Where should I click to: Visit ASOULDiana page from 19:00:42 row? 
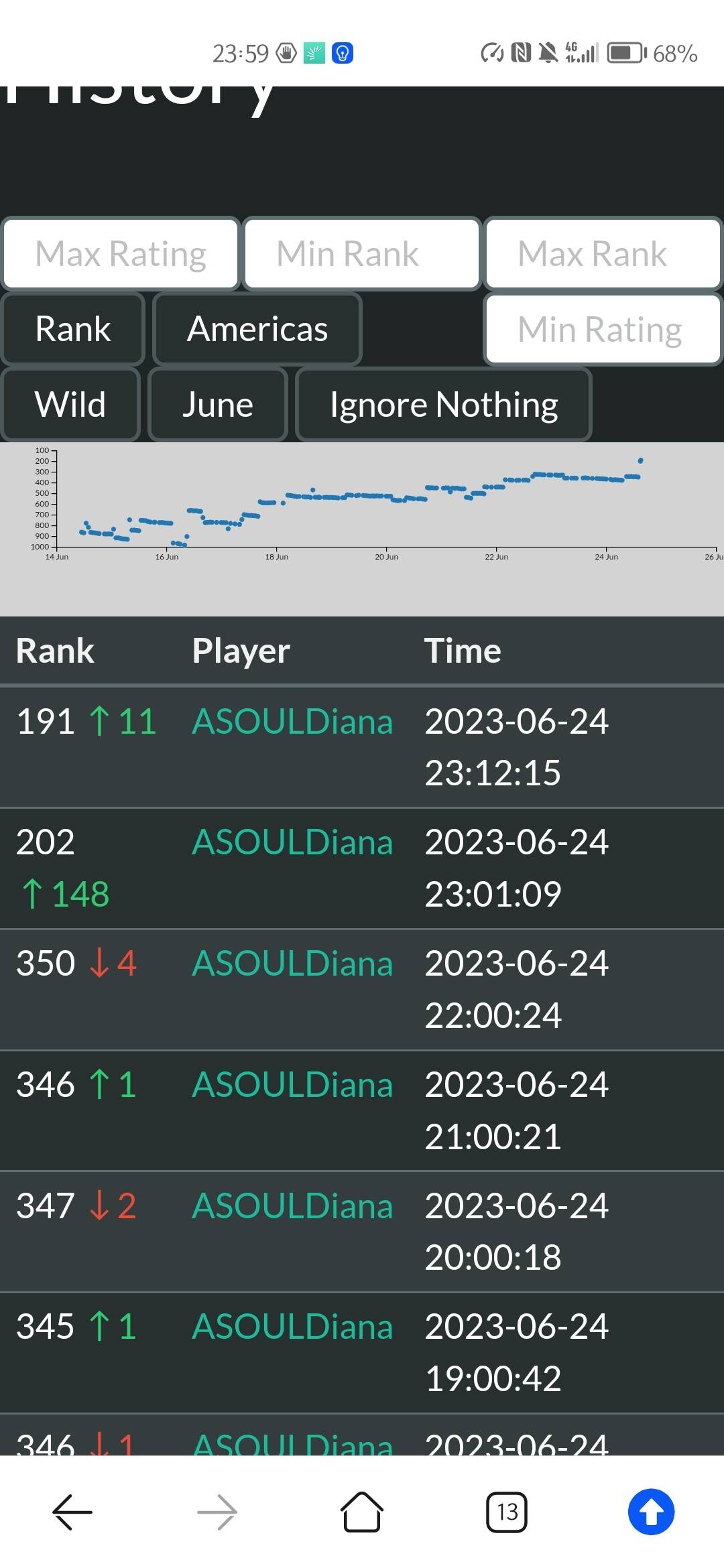click(292, 1327)
